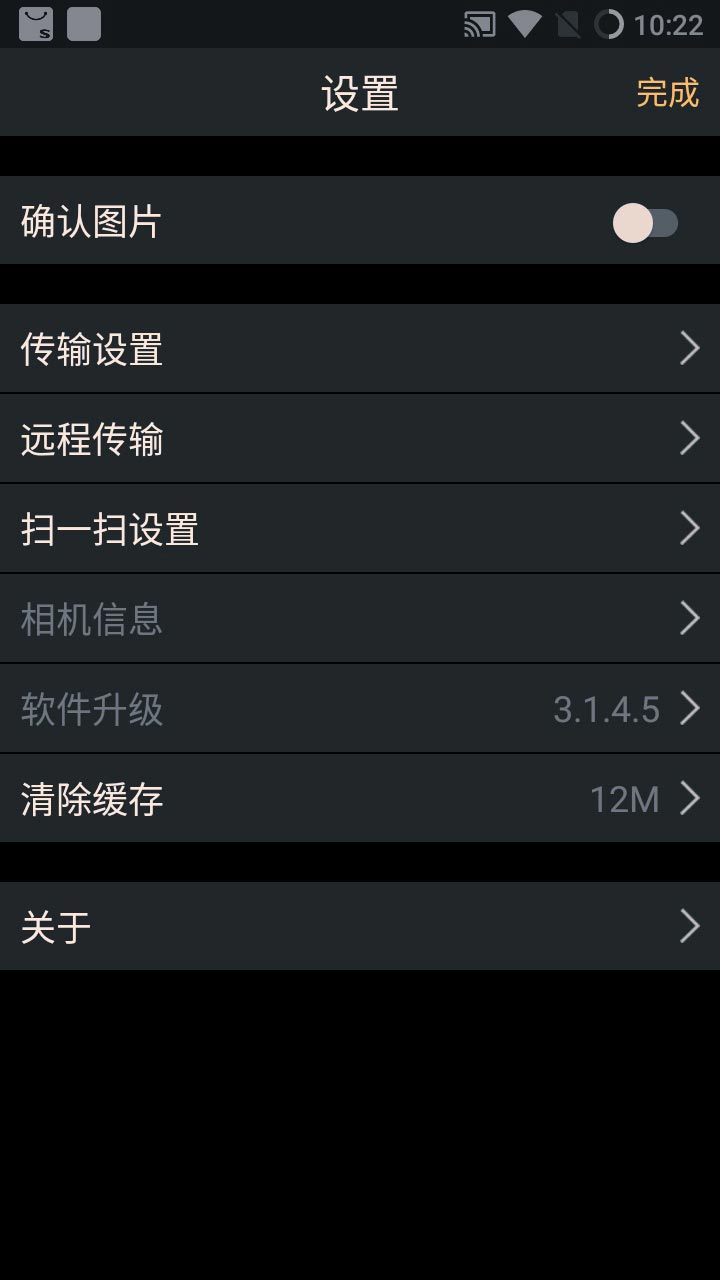The image size is (720, 1280).
Task: Open 相机信息 row
Action: [360, 619]
